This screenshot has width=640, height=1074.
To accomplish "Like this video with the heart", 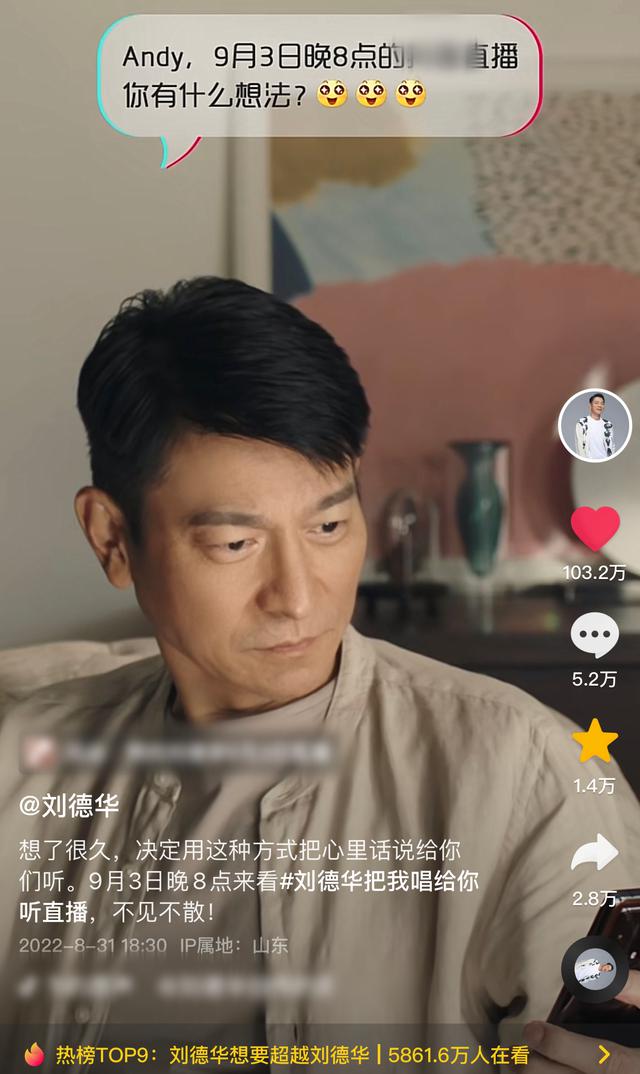I will 595,528.
